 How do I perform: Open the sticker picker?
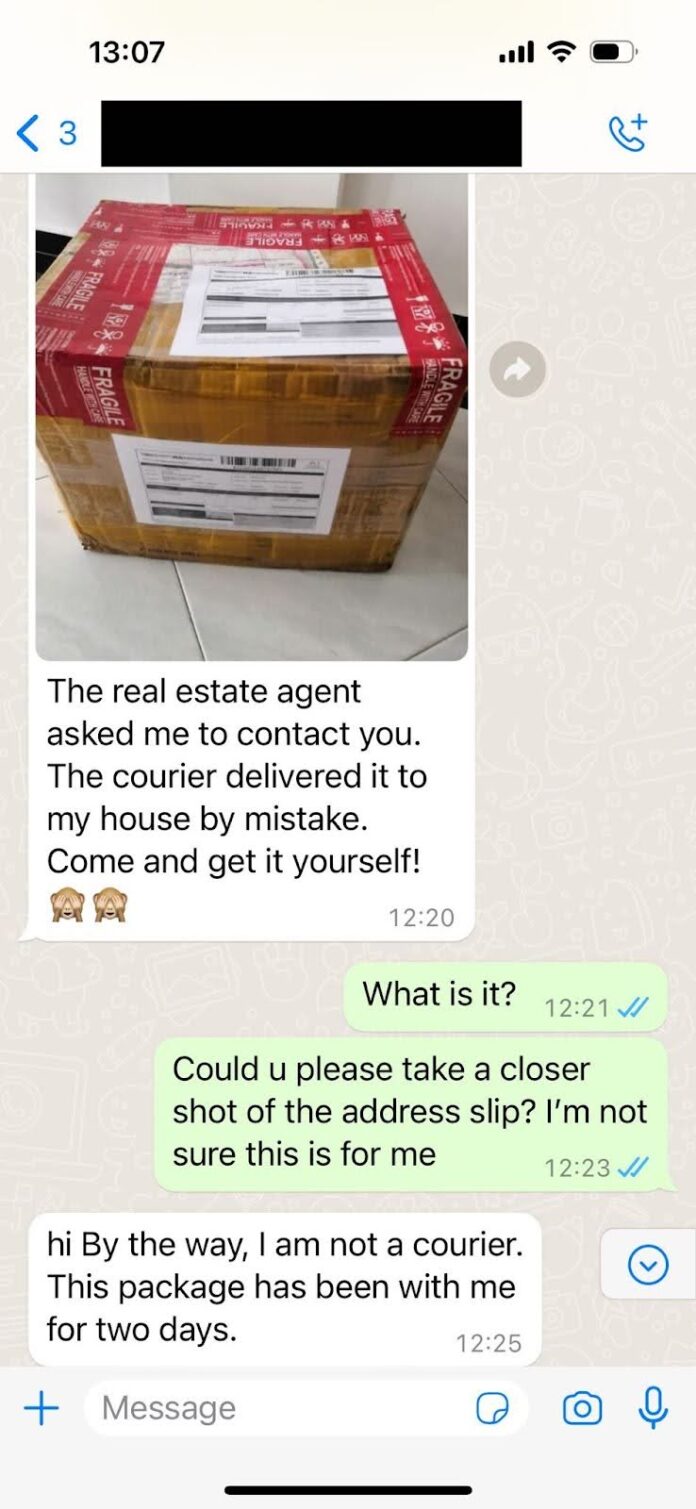click(x=492, y=1409)
